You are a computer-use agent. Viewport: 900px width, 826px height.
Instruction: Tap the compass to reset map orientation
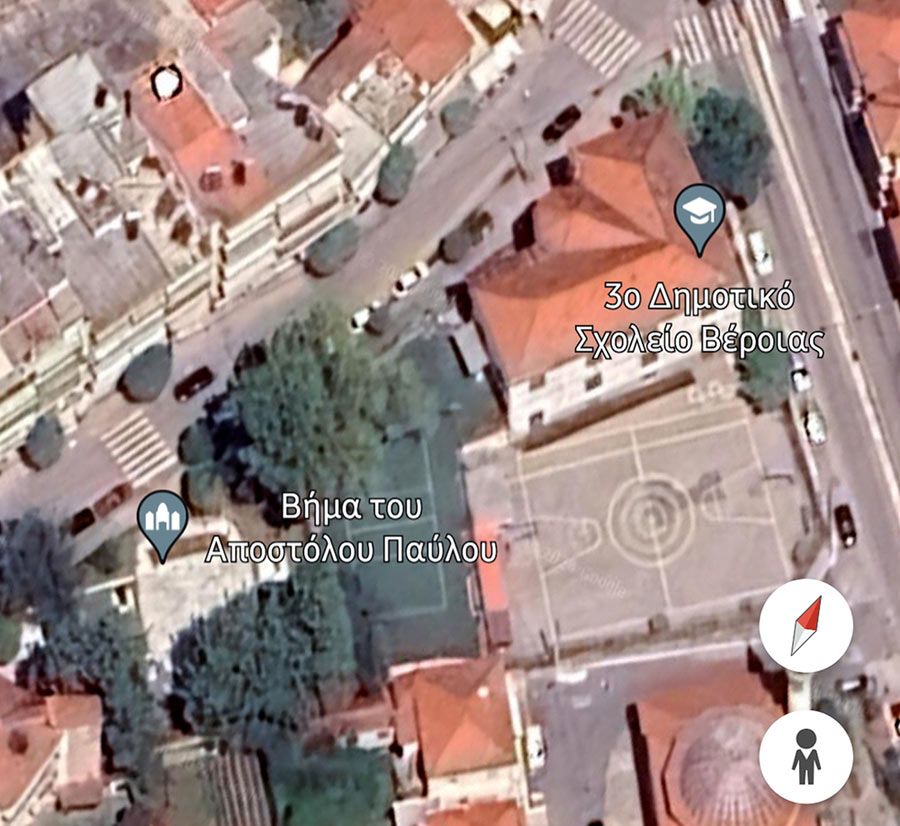(x=806, y=626)
